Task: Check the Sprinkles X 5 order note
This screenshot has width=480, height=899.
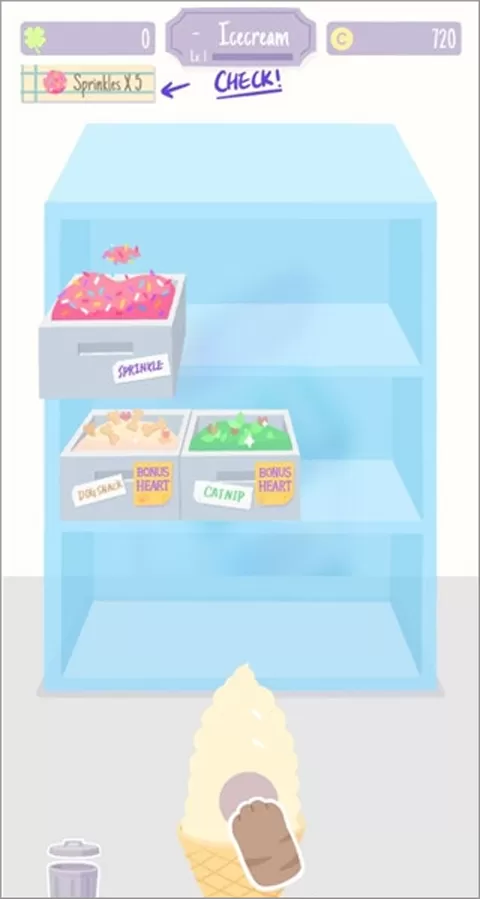Action: point(88,83)
